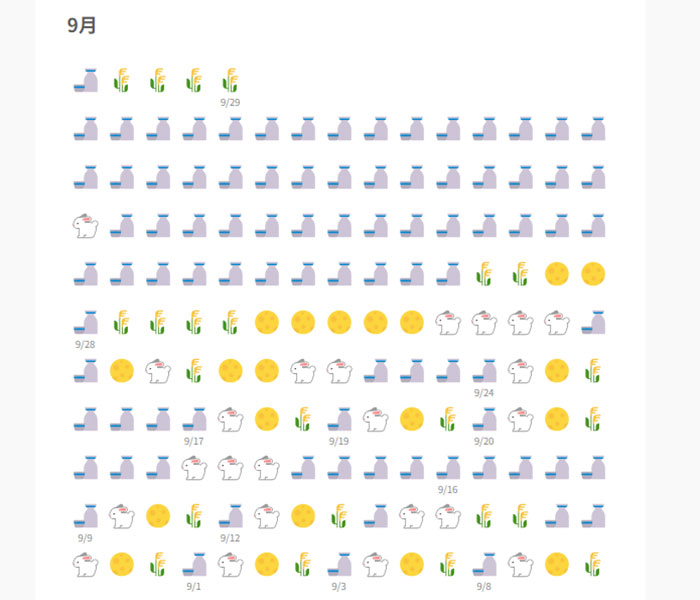Open the sake bottle entry dated 9/24
Image resolution: width=700 pixels, height=600 pixels.
(484, 371)
